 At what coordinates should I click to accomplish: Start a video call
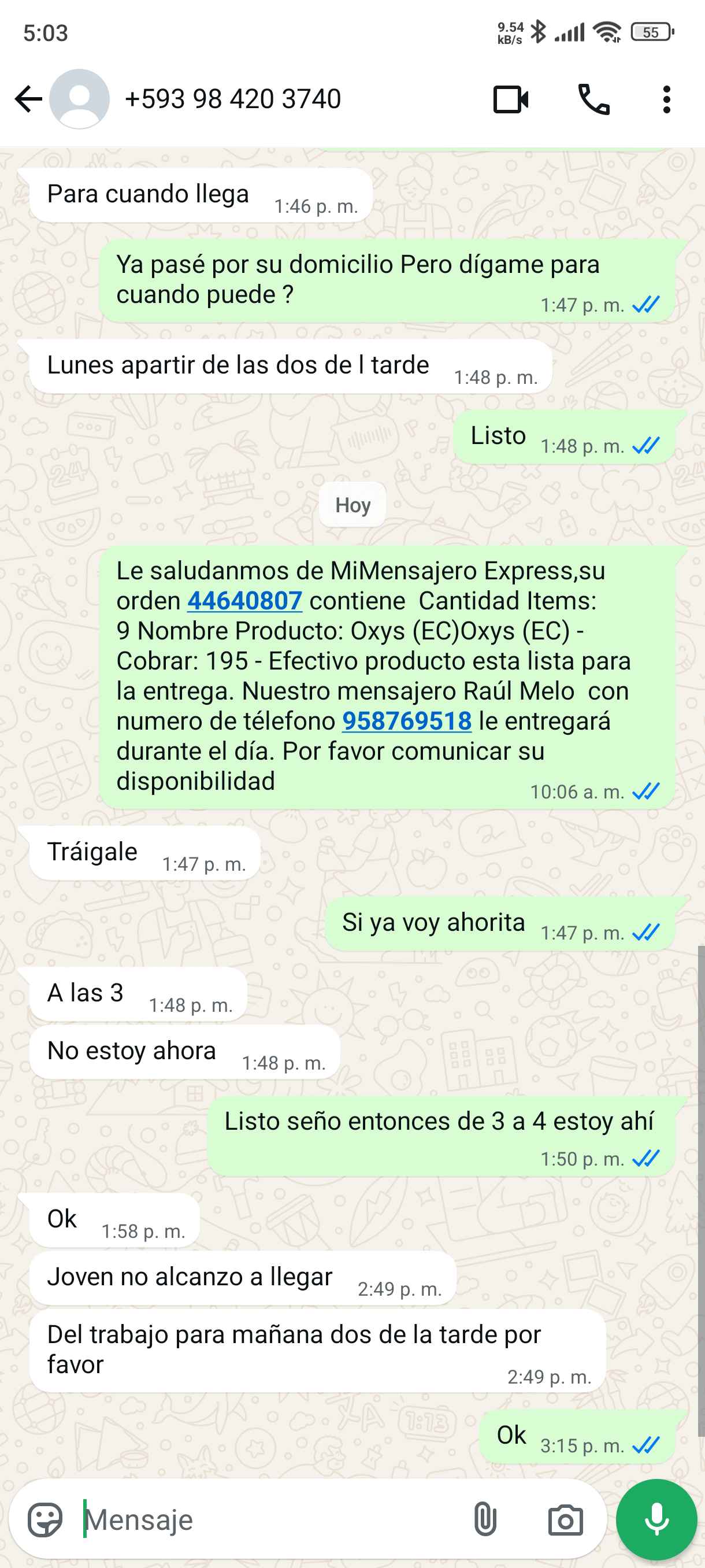pyautogui.click(x=510, y=99)
